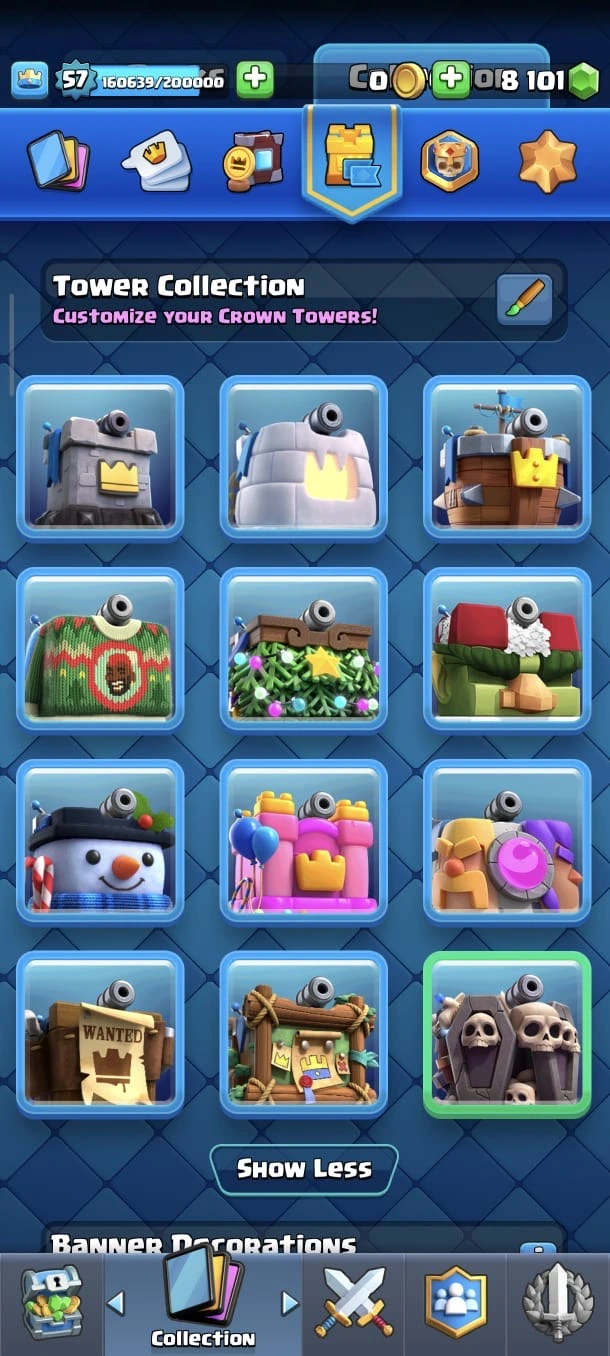The height and width of the screenshot is (1356, 610).
Task: Add more gold with plus button
Action: (x=451, y=79)
